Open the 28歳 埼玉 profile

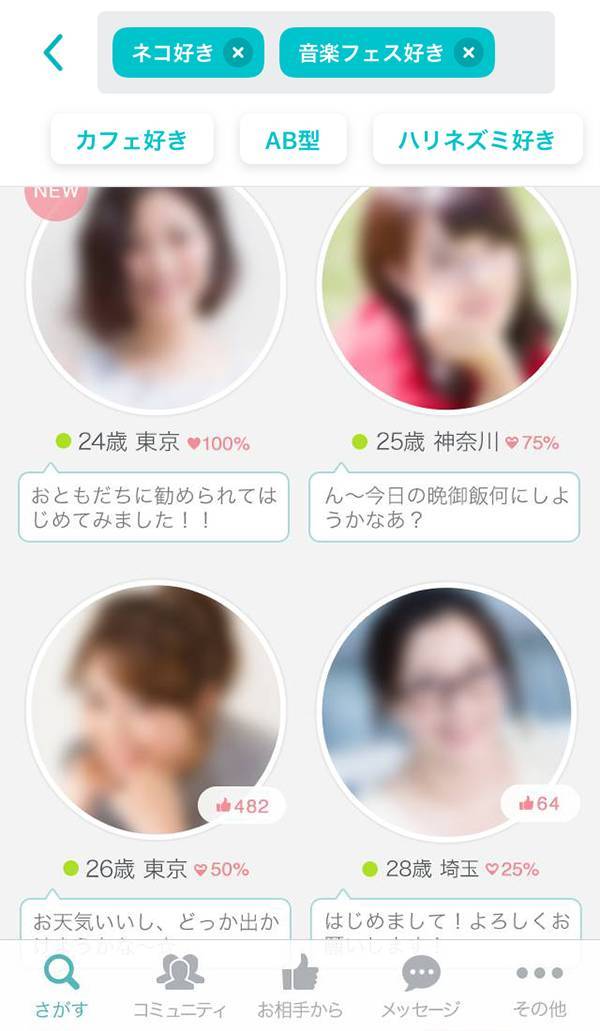coord(446,712)
